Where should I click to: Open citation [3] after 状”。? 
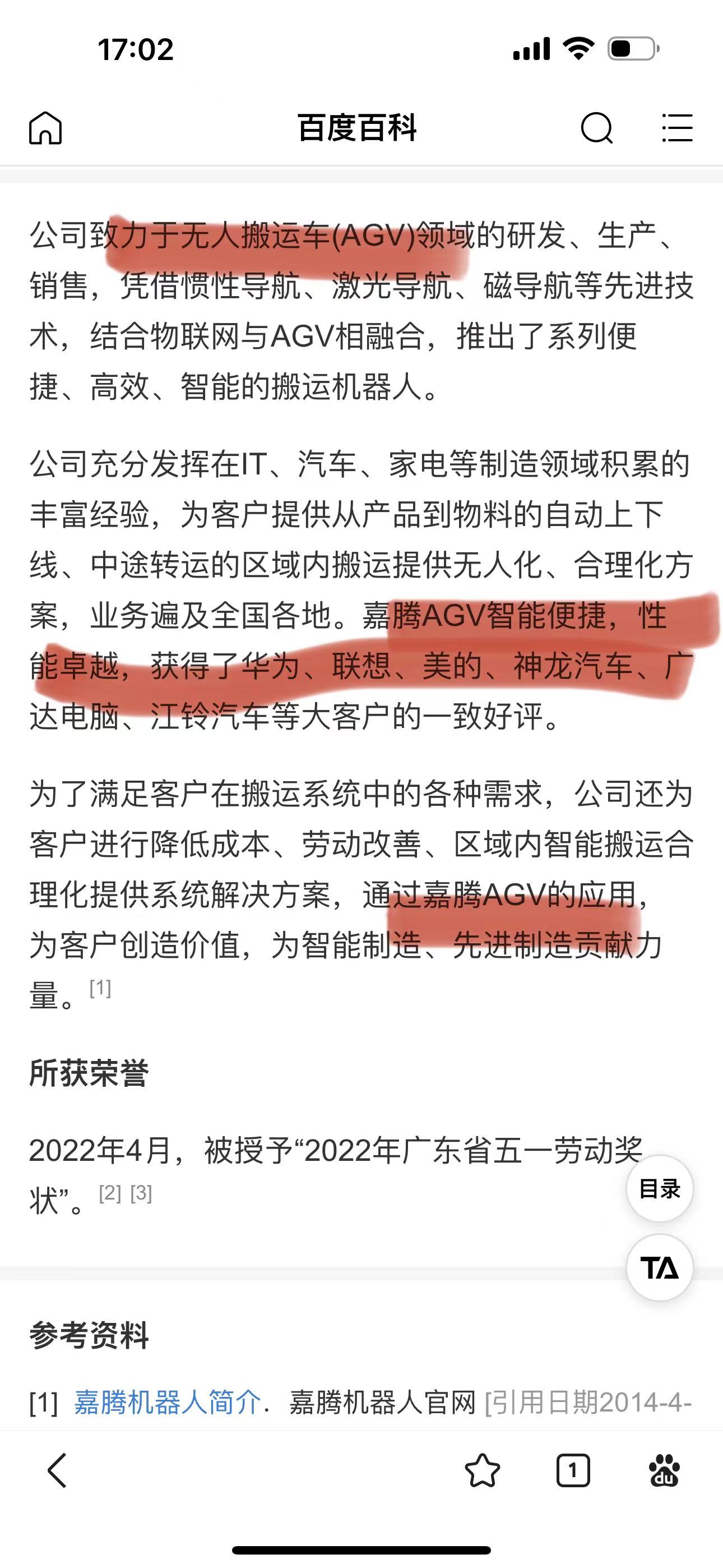[x=141, y=1193]
